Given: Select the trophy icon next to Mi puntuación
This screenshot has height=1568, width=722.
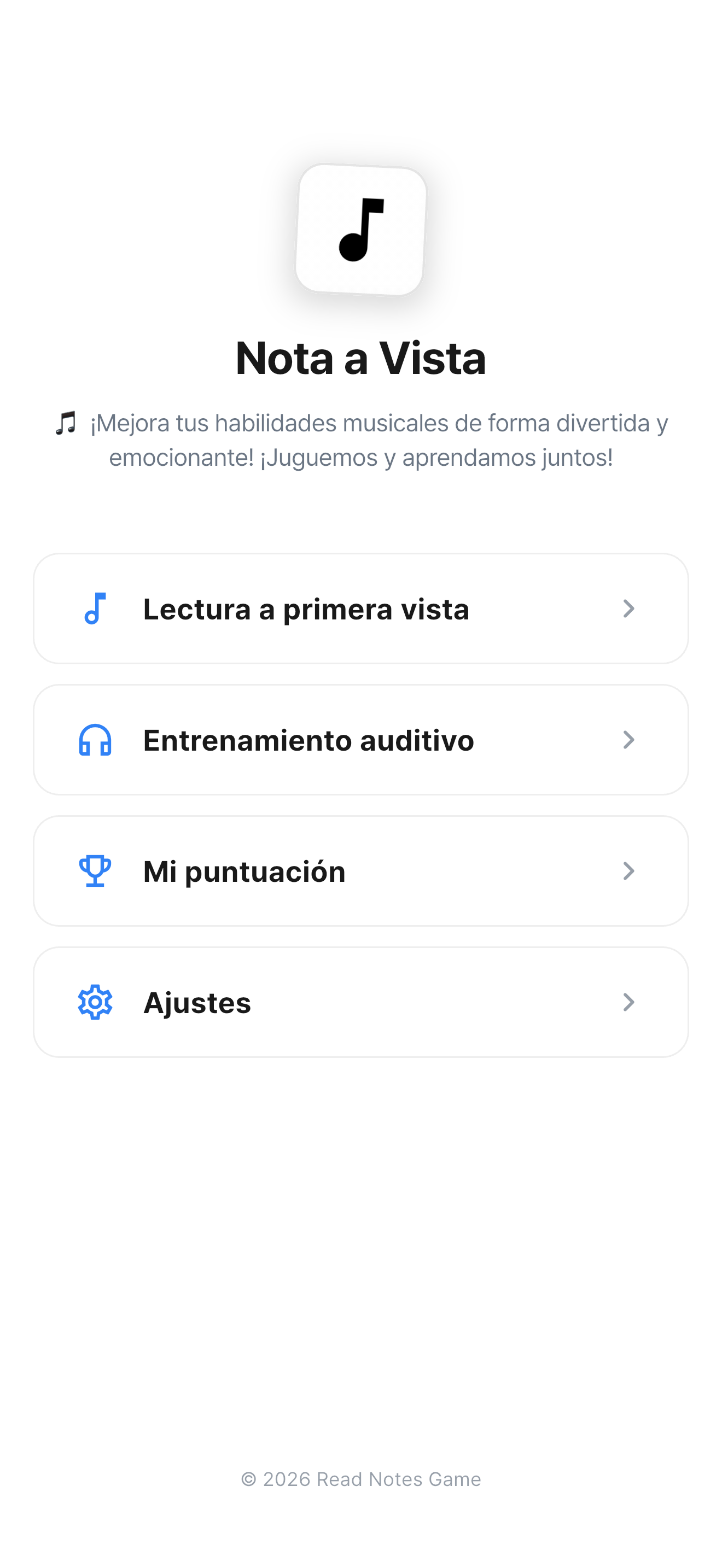Looking at the screenshot, I should [95, 871].
